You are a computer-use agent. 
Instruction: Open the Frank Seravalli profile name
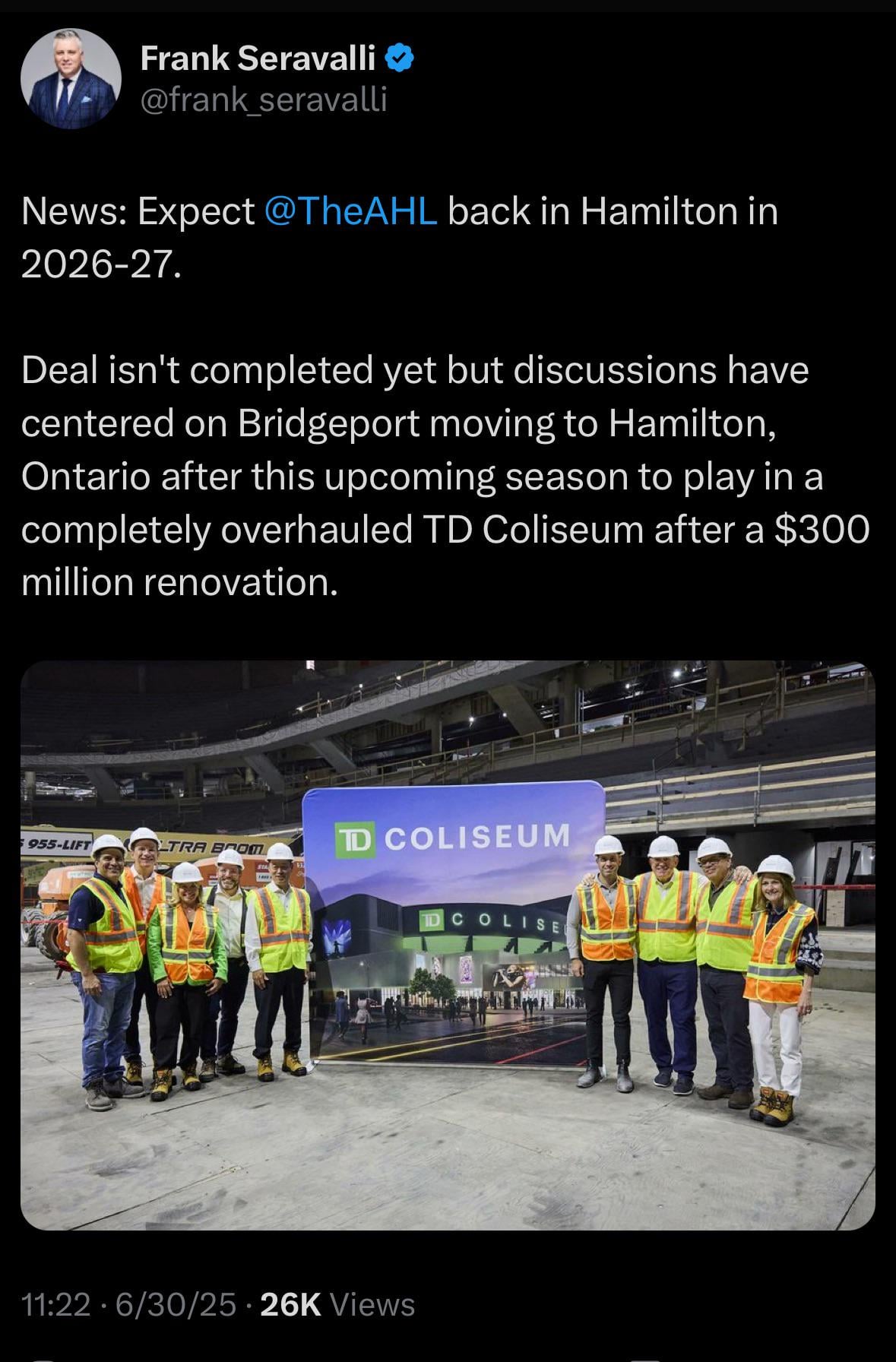click(258, 59)
